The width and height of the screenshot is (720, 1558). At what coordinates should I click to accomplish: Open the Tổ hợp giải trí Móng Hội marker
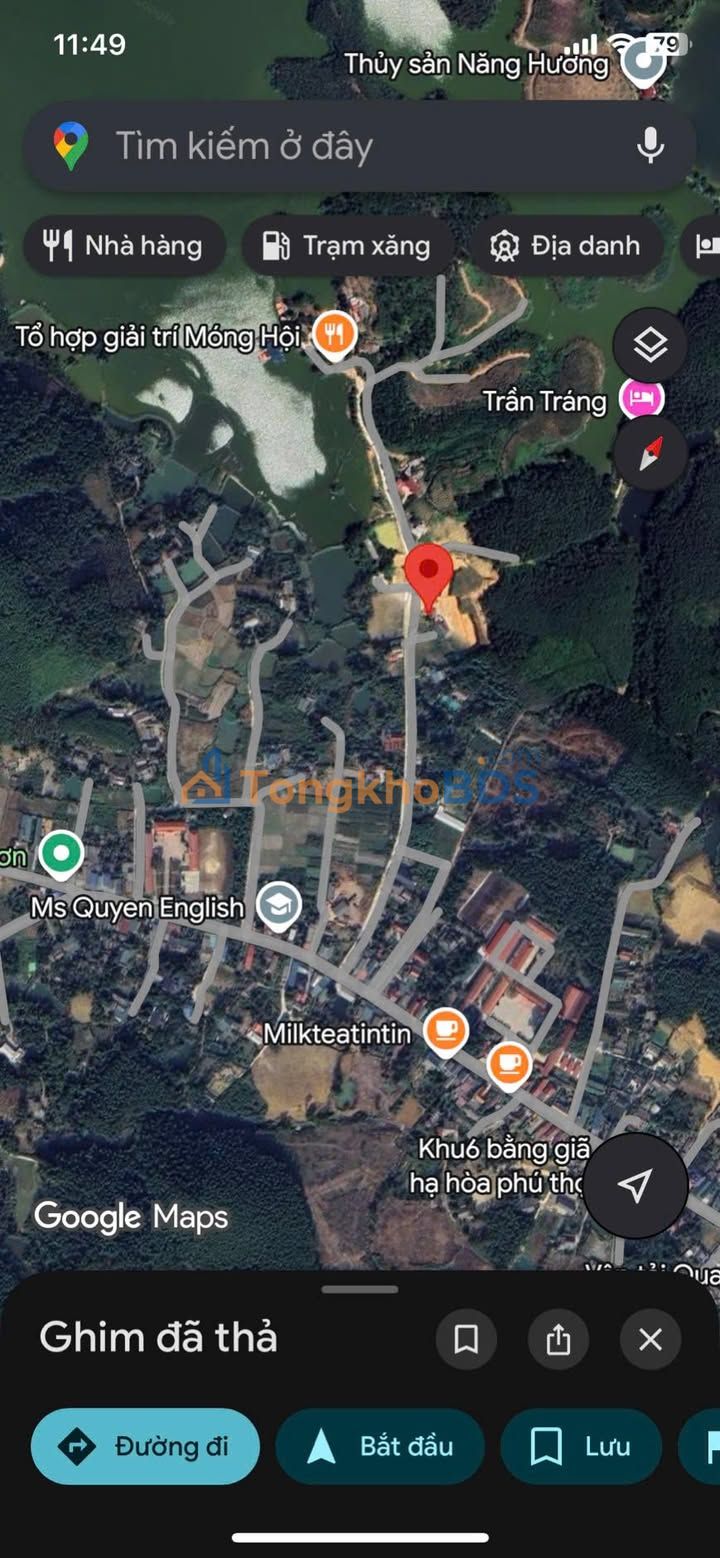(334, 335)
